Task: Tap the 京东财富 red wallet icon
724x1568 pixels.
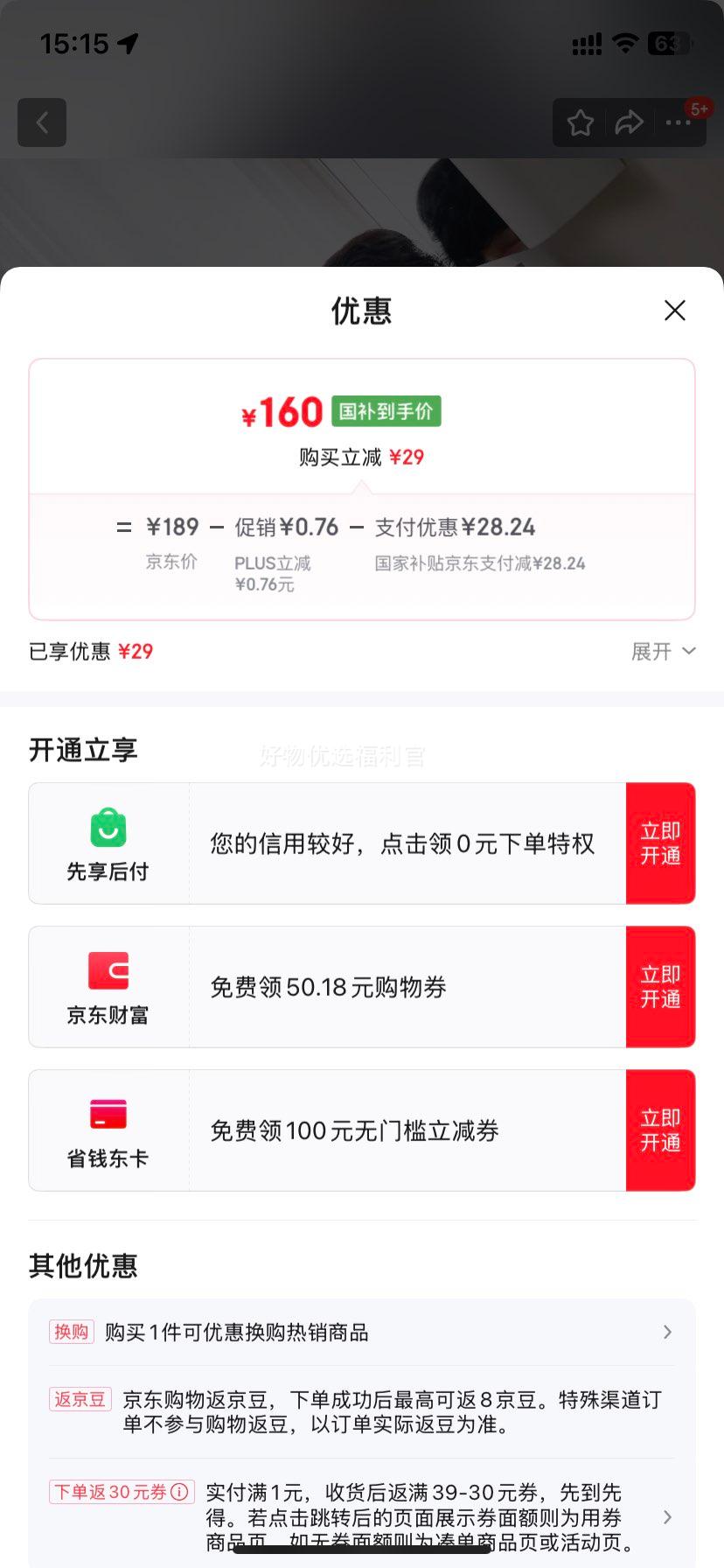Action: pos(107,973)
